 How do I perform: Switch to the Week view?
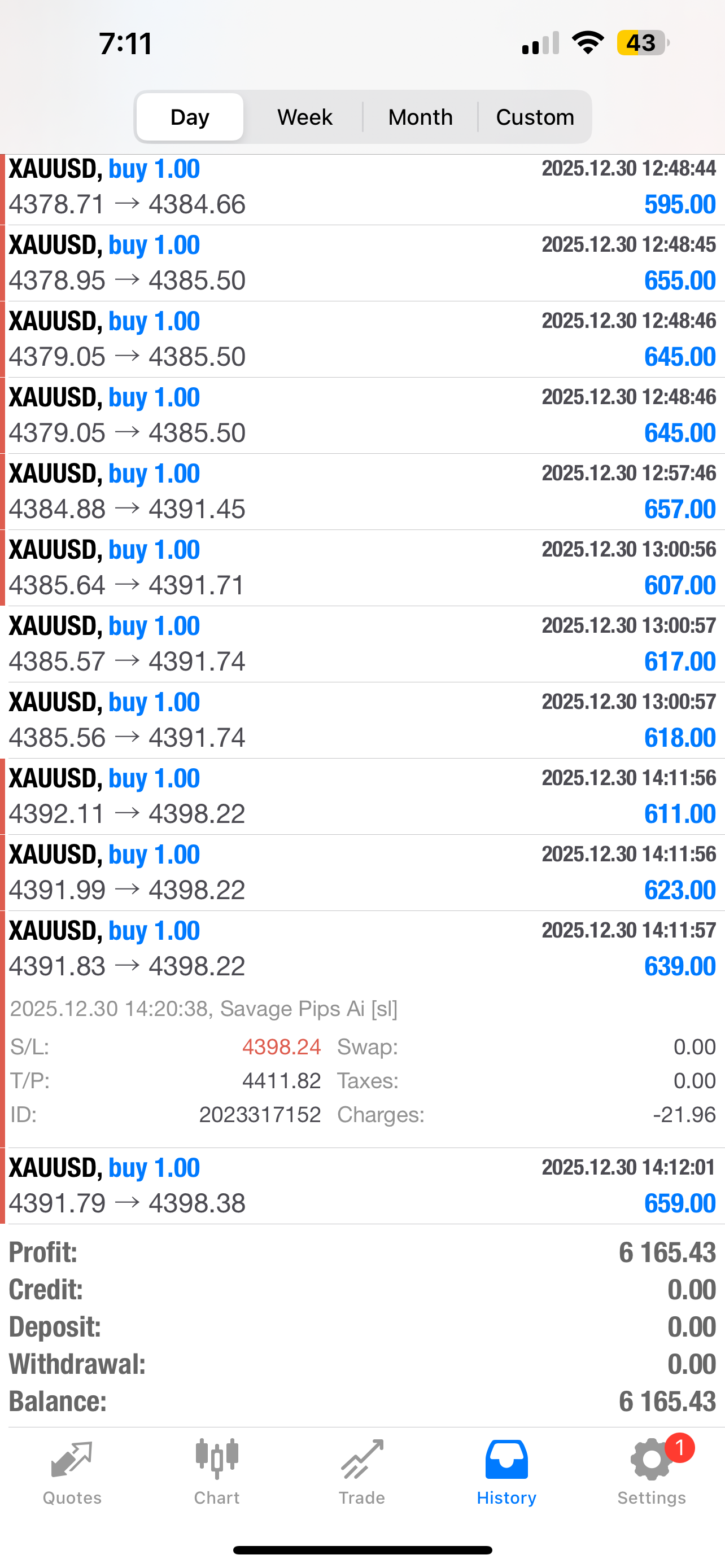[x=304, y=116]
